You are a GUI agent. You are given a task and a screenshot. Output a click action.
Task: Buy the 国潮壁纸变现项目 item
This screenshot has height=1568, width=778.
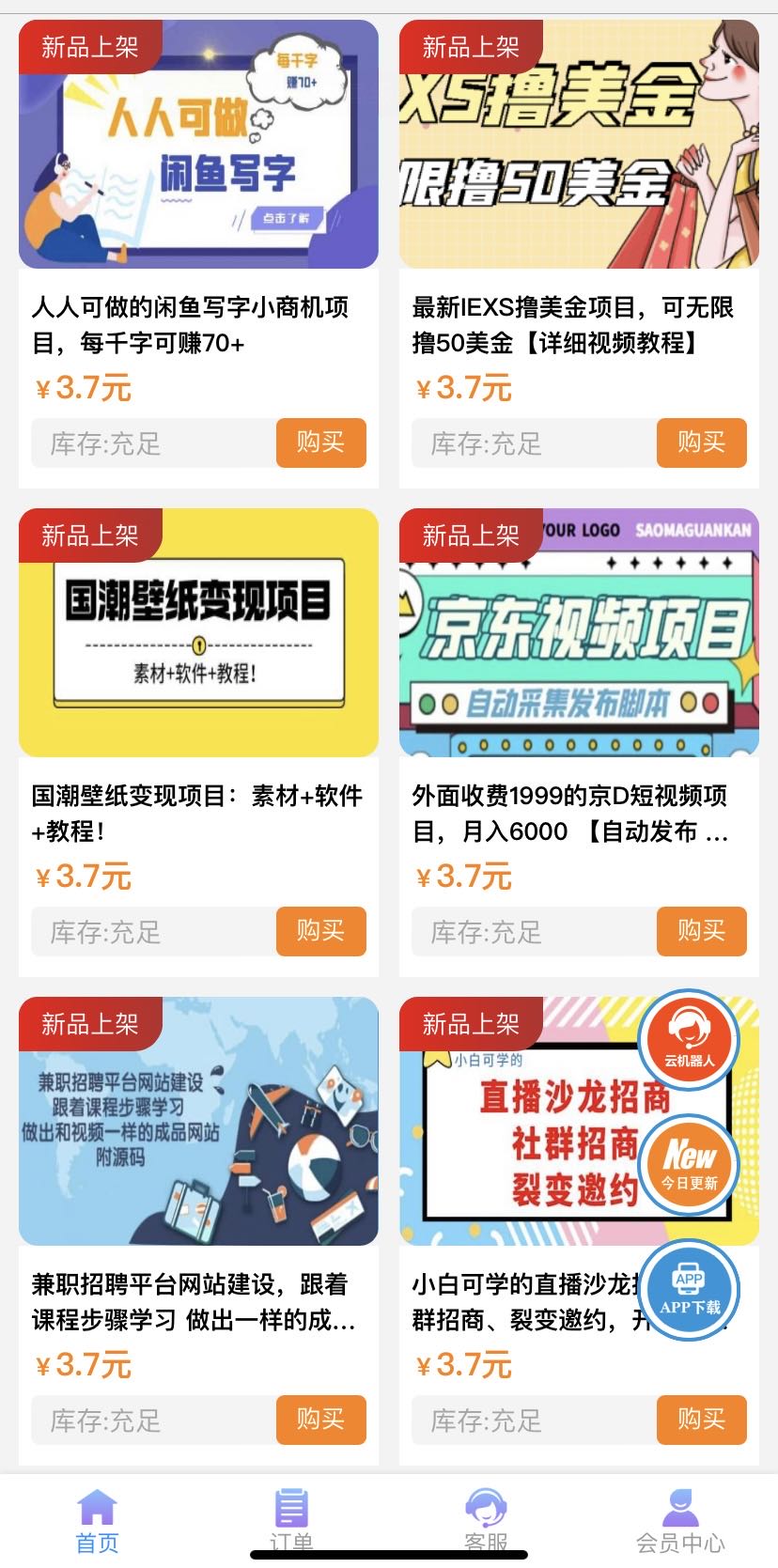320,931
